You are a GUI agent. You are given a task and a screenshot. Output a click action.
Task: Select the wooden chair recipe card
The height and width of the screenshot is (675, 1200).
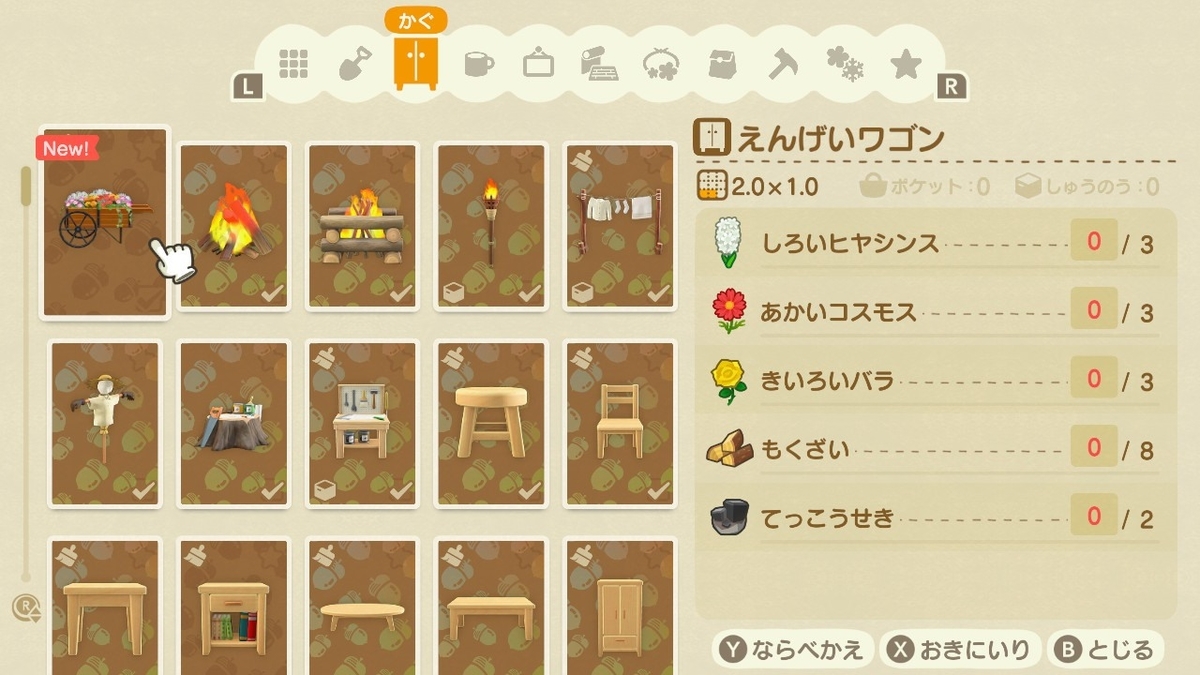coord(618,423)
